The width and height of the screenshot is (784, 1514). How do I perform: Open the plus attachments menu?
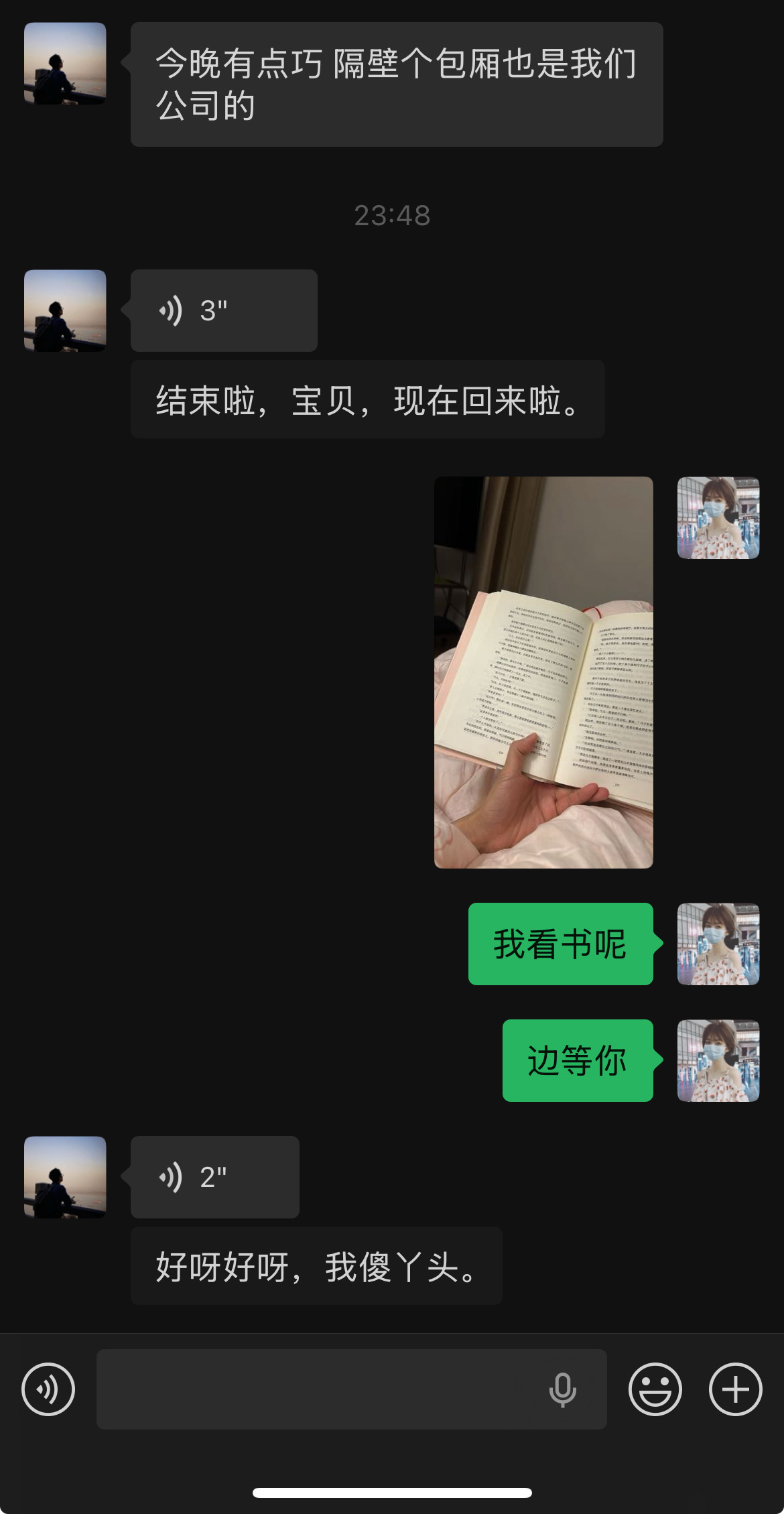(735, 1389)
